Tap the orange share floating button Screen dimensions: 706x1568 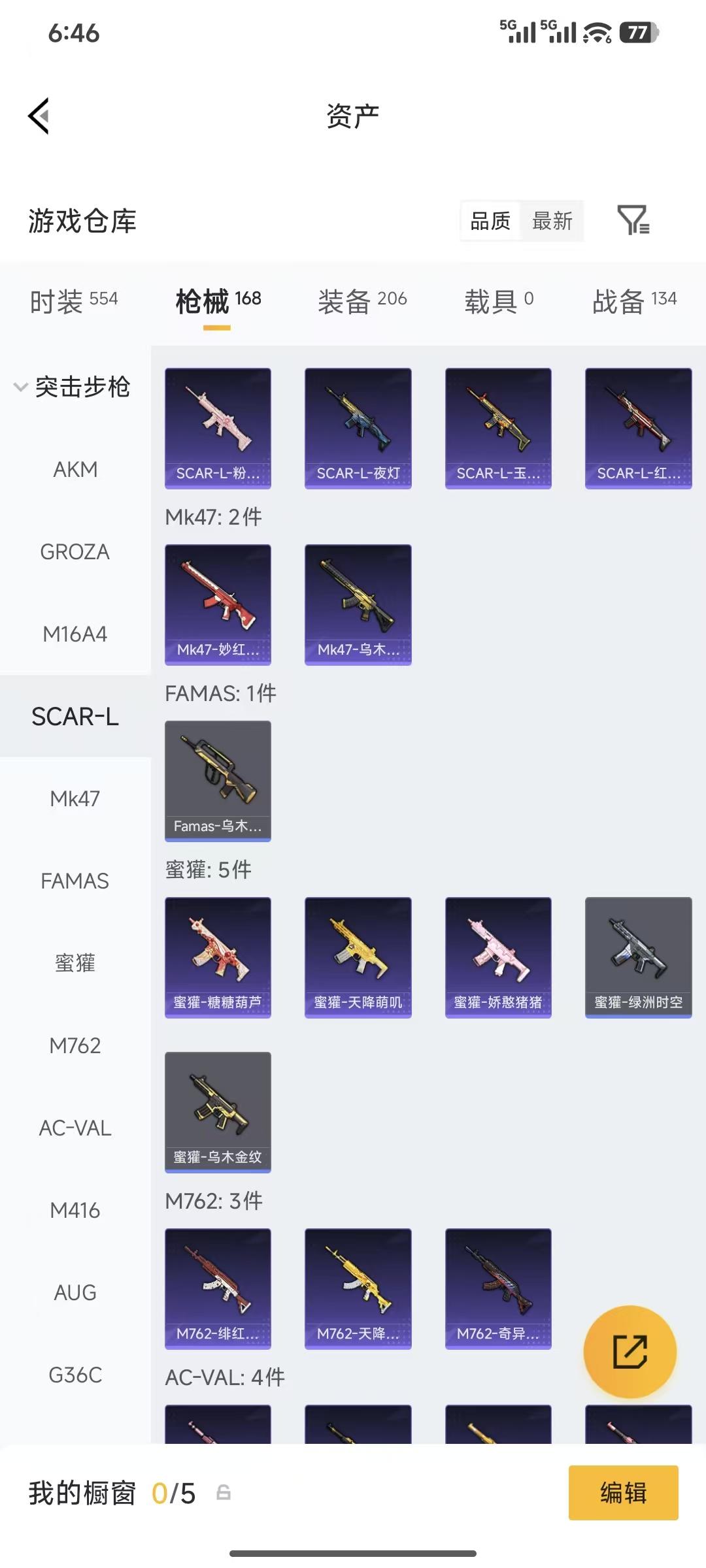[630, 1351]
